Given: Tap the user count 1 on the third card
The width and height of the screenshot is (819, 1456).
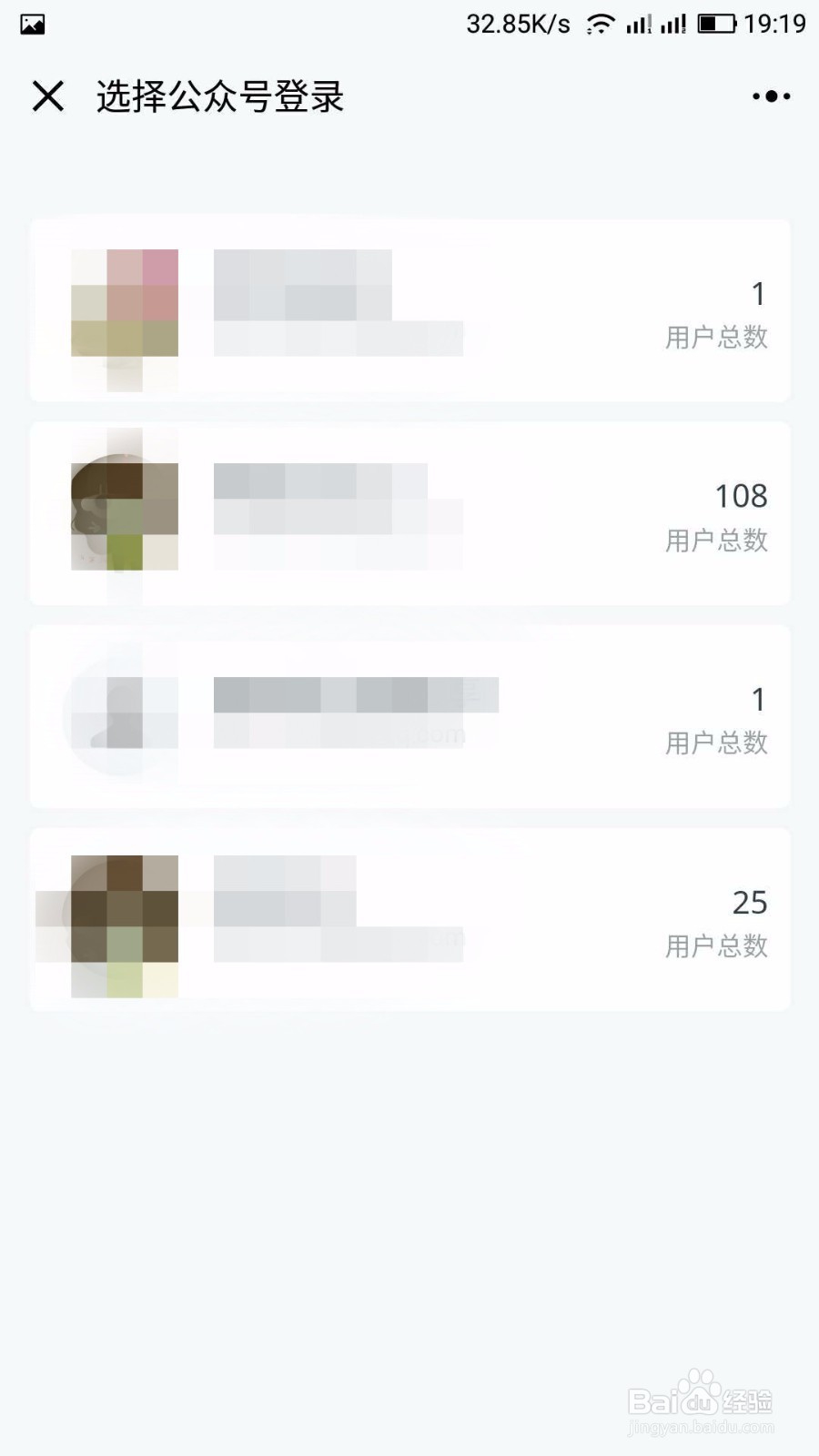Looking at the screenshot, I should pos(757,699).
